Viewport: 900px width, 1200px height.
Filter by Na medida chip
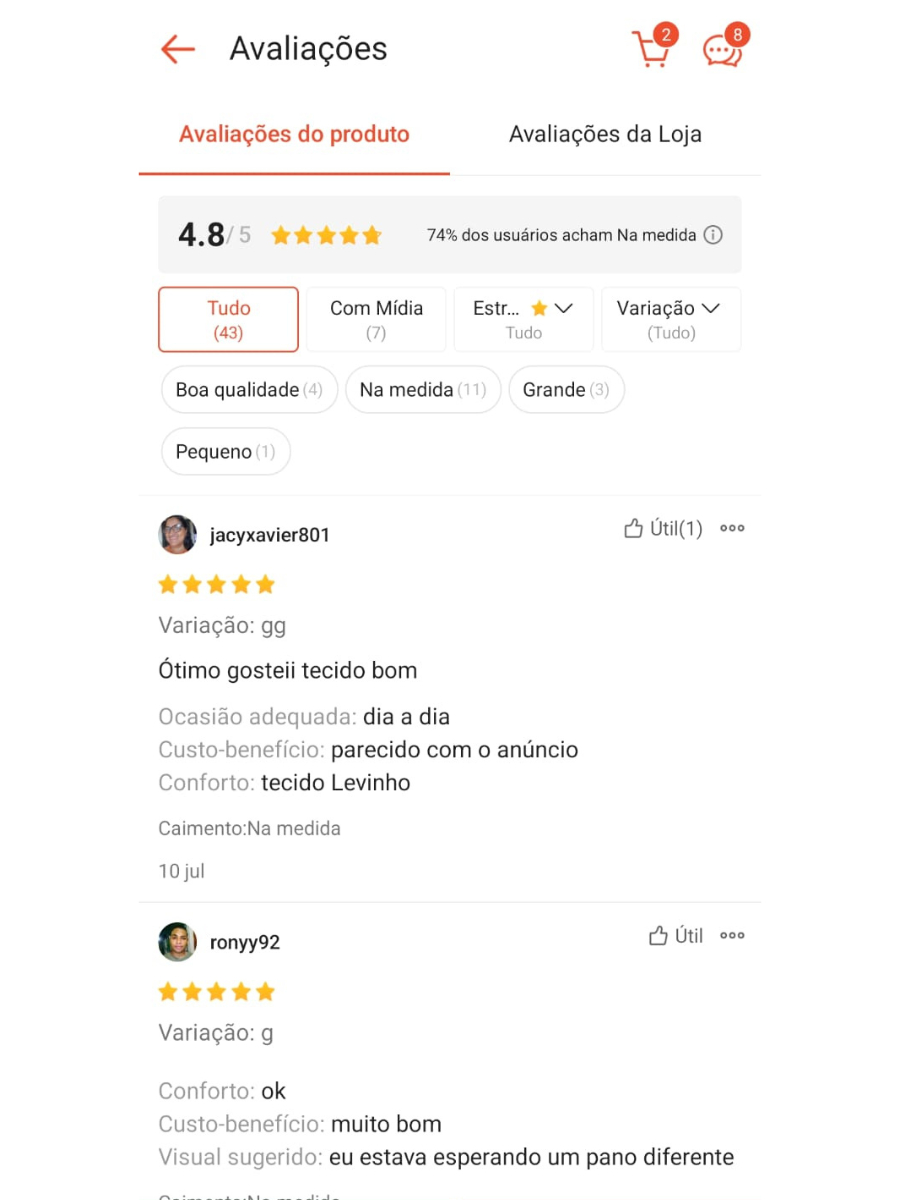422,390
